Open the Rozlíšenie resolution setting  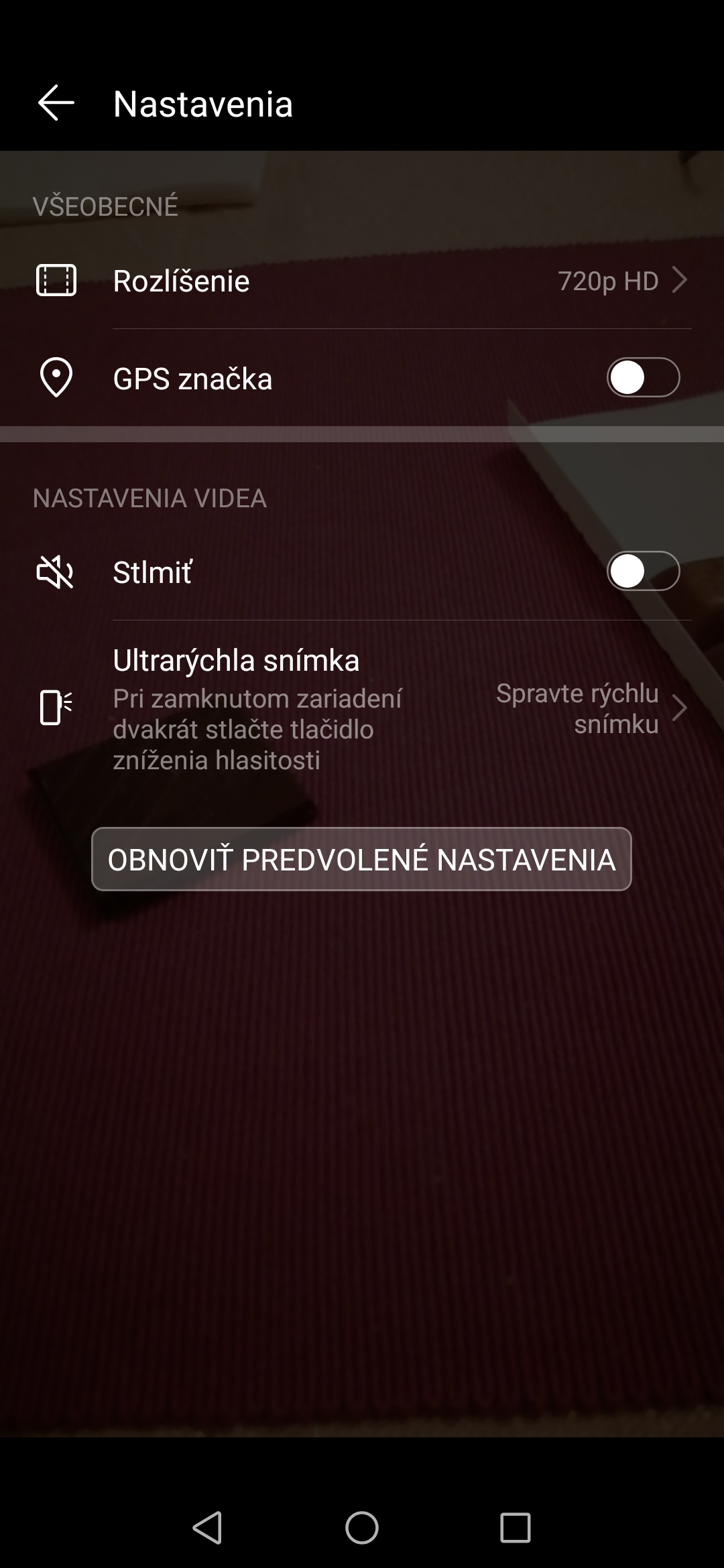[x=362, y=280]
